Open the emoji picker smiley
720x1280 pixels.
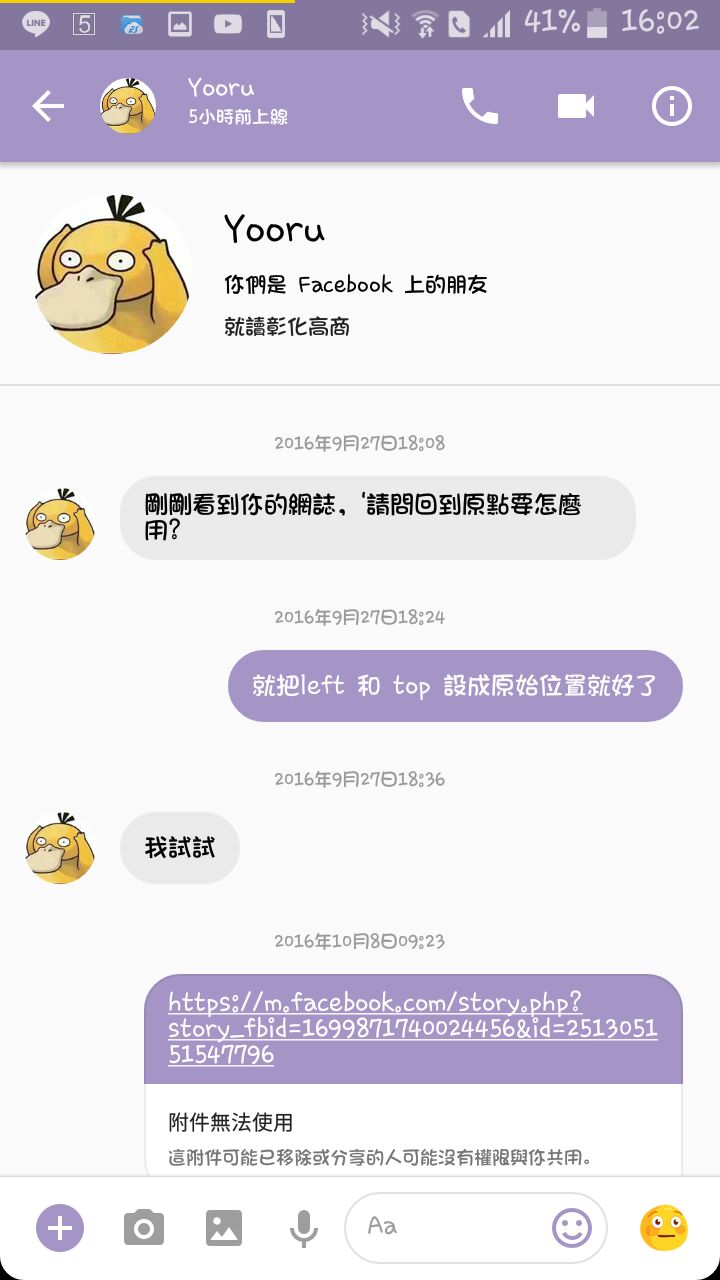click(572, 1227)
